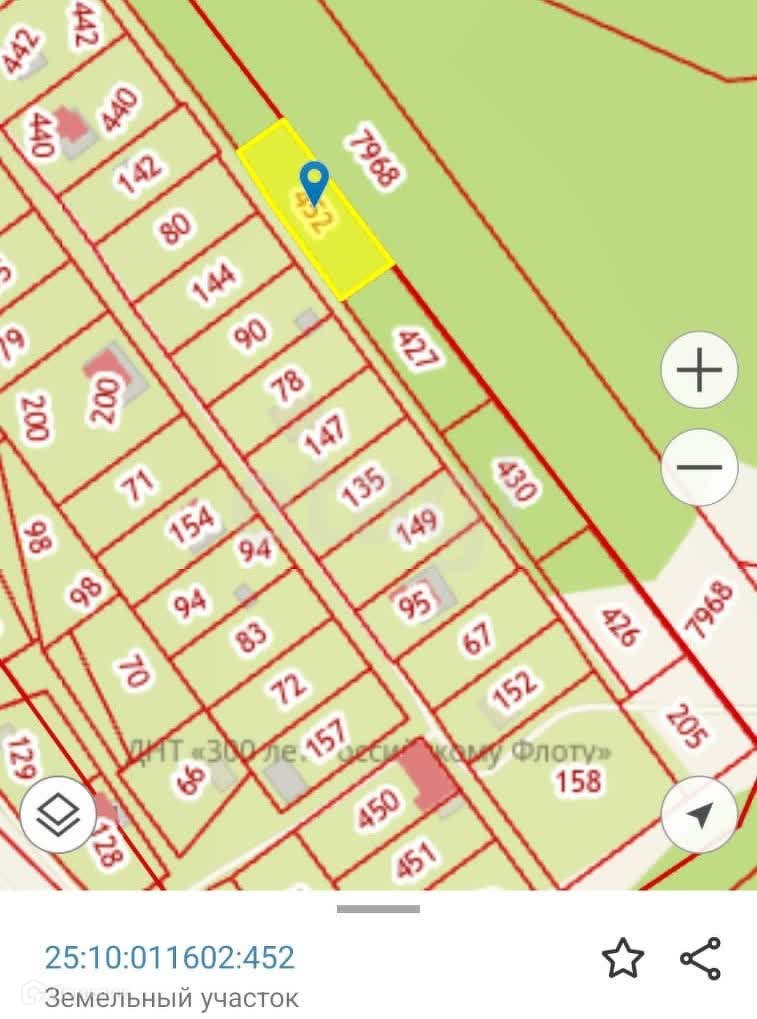
Task: Open details for cadastral number 25:10:011602:452
Action: click(x=170, y=957)
